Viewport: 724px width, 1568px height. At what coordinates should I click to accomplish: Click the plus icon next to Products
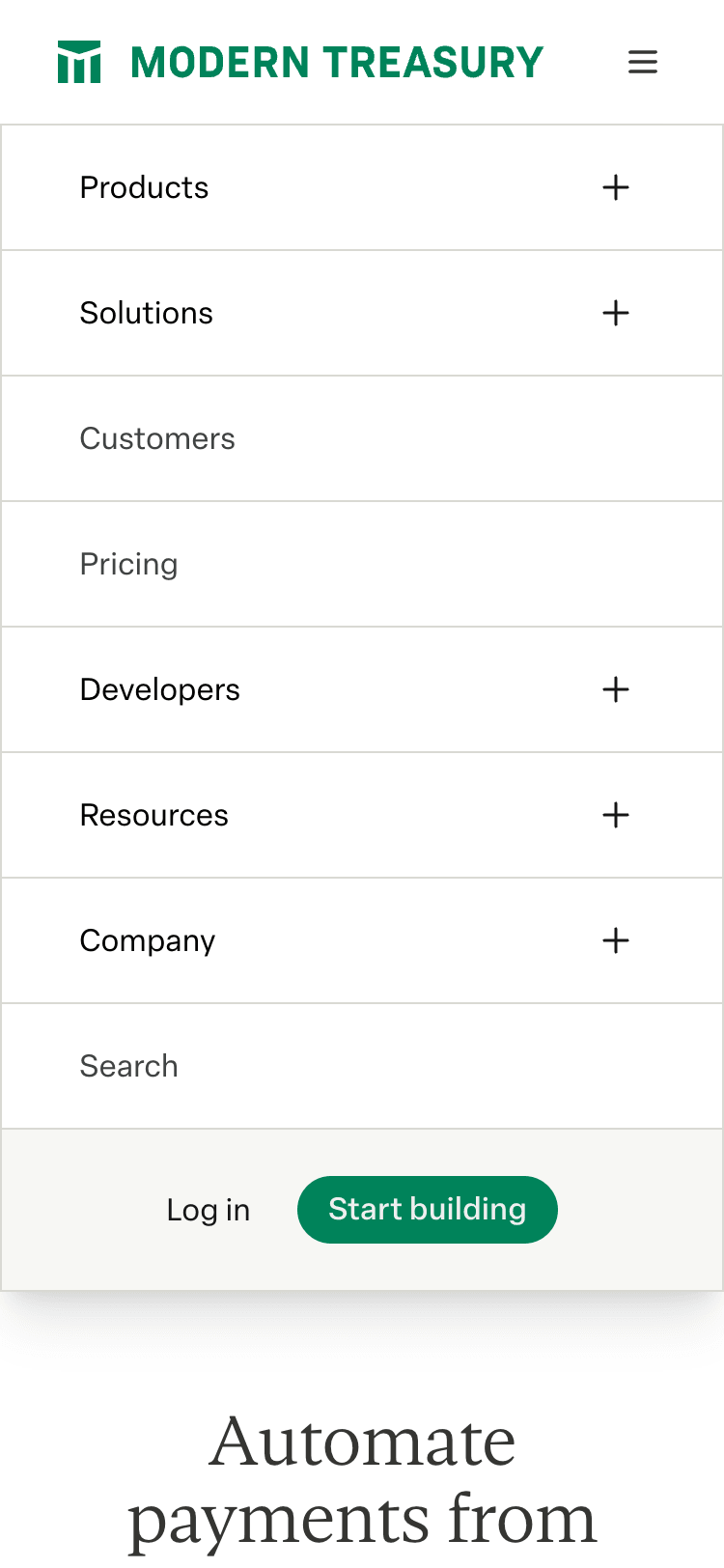coord(615,187)
